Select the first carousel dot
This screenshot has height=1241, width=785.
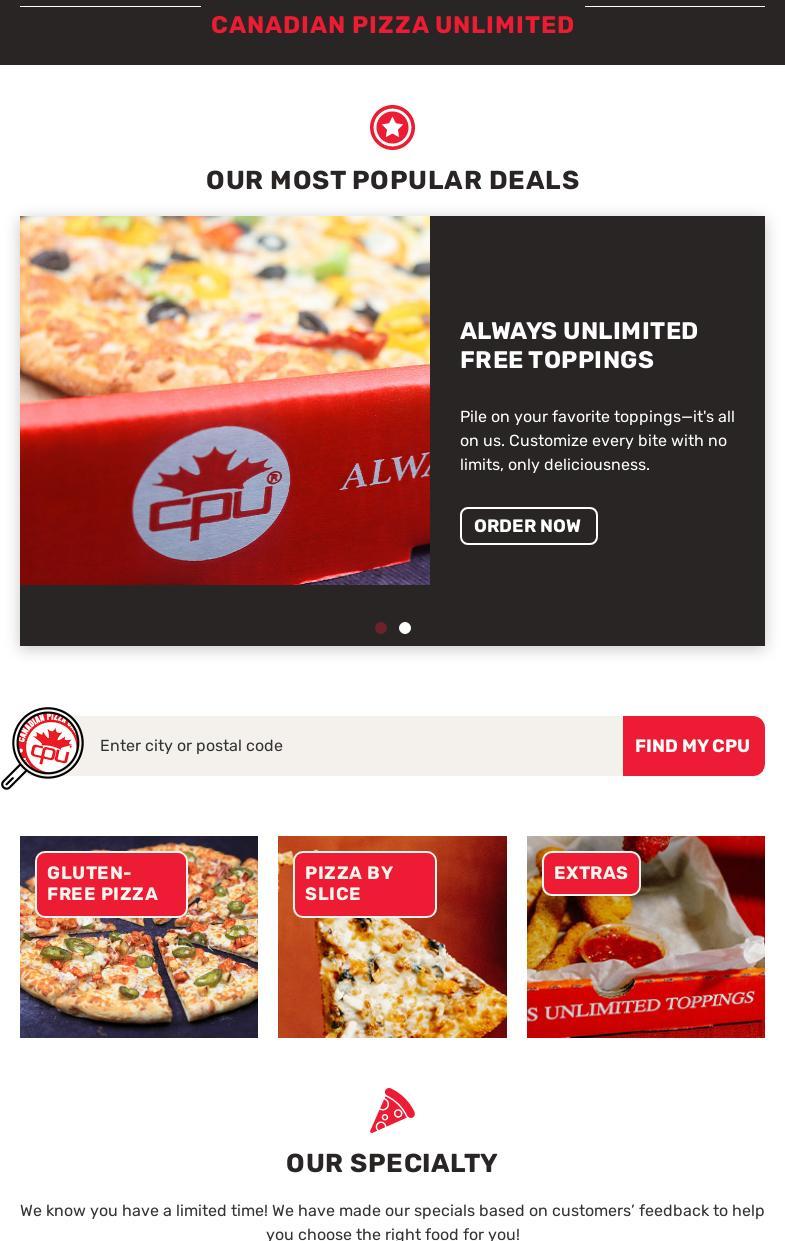point(381,628)
